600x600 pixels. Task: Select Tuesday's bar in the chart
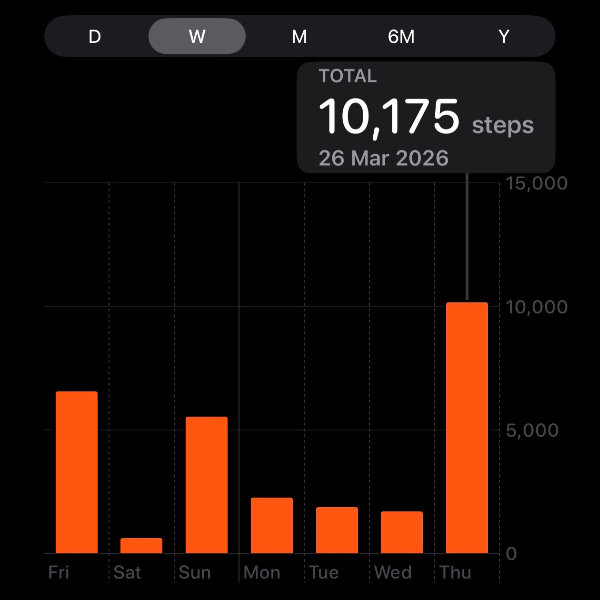(337, 530)
